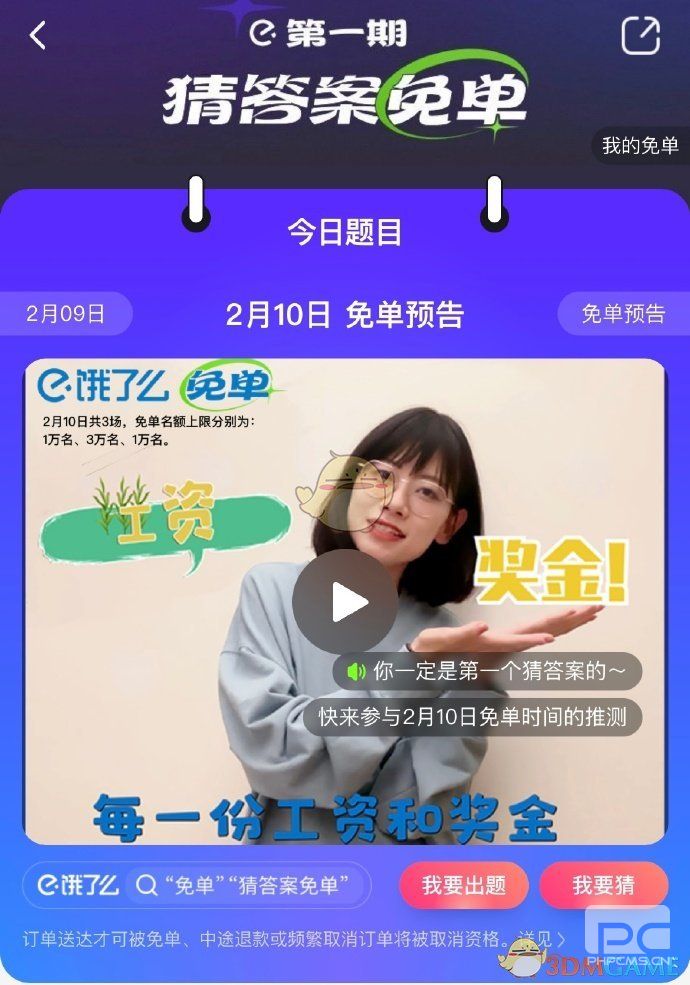Switch to the 2月09日 date tab
The width and height of the screenshot is (690, 985).
[66, 314]
